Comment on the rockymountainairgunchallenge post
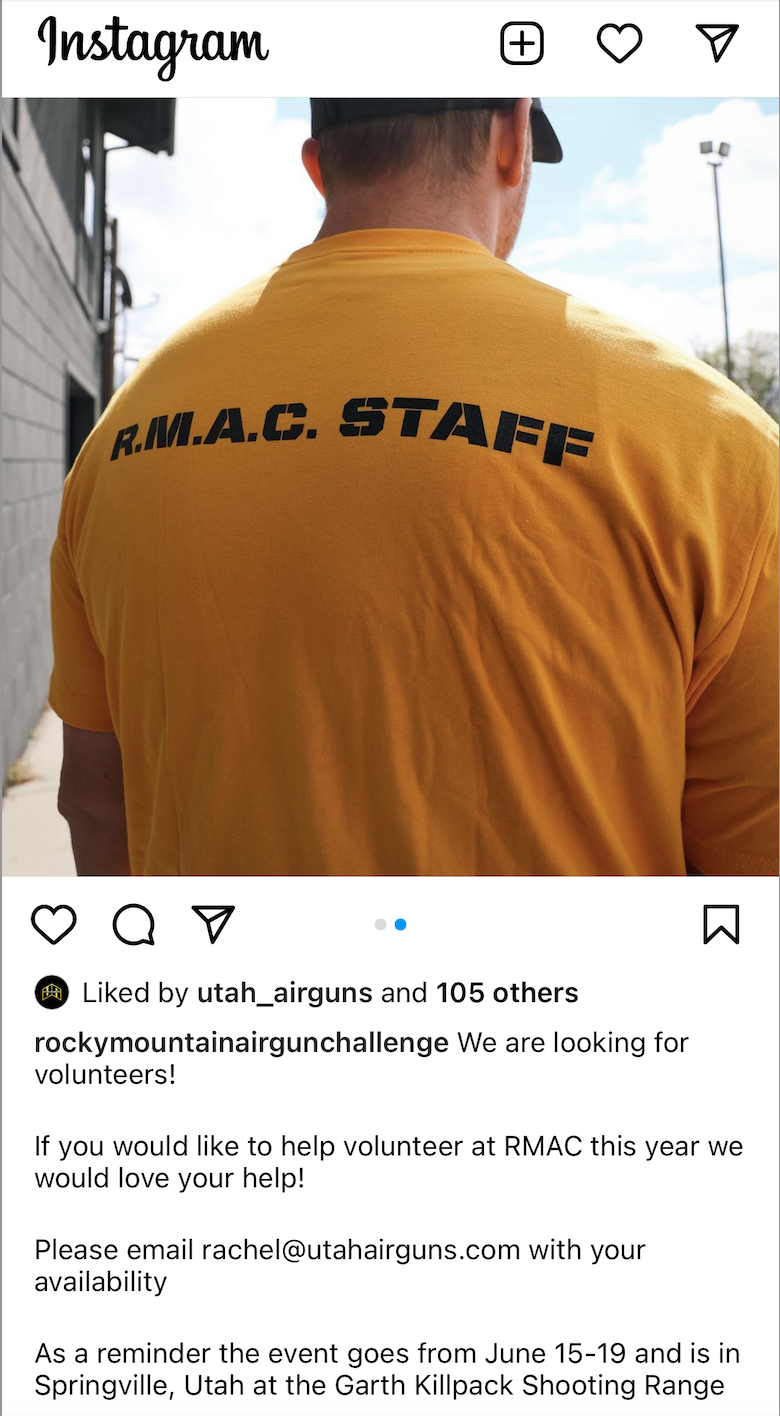This screenshot has height=1416, width=780. point(133,925)
